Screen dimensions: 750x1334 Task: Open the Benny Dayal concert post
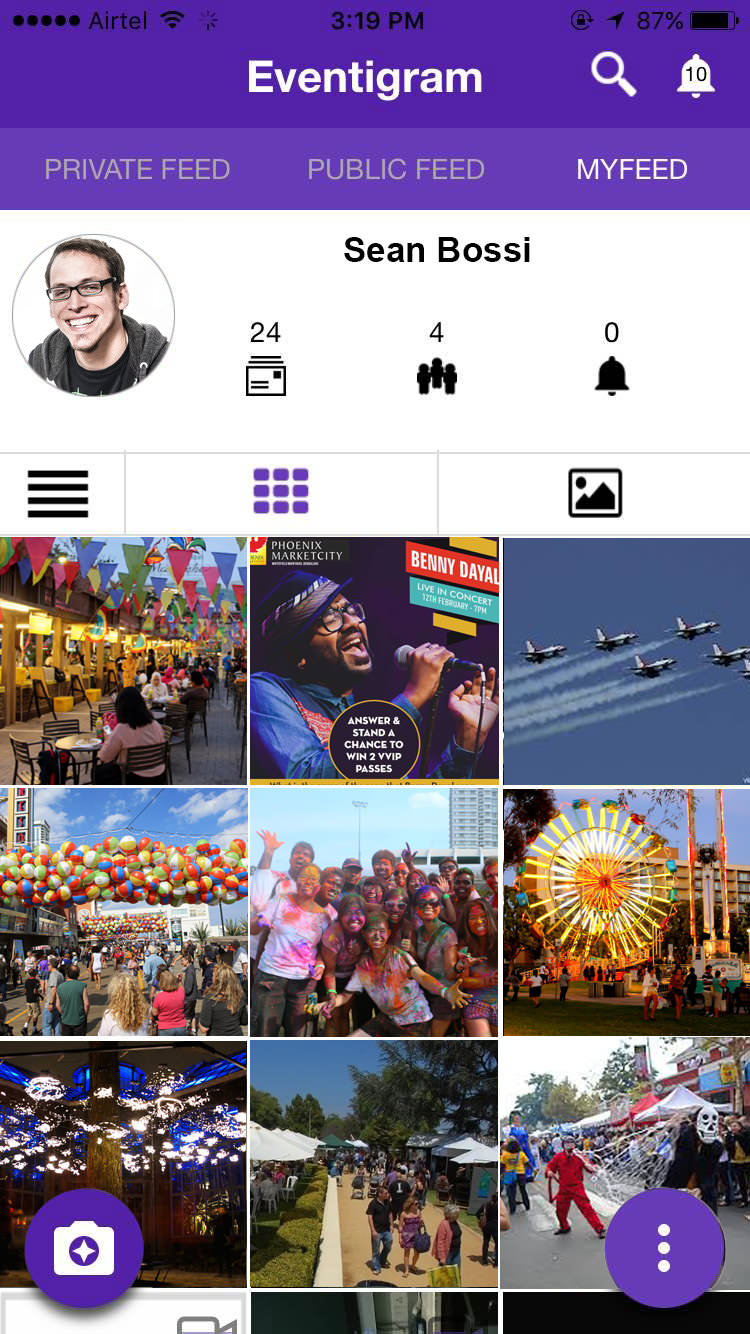(373, 660)
